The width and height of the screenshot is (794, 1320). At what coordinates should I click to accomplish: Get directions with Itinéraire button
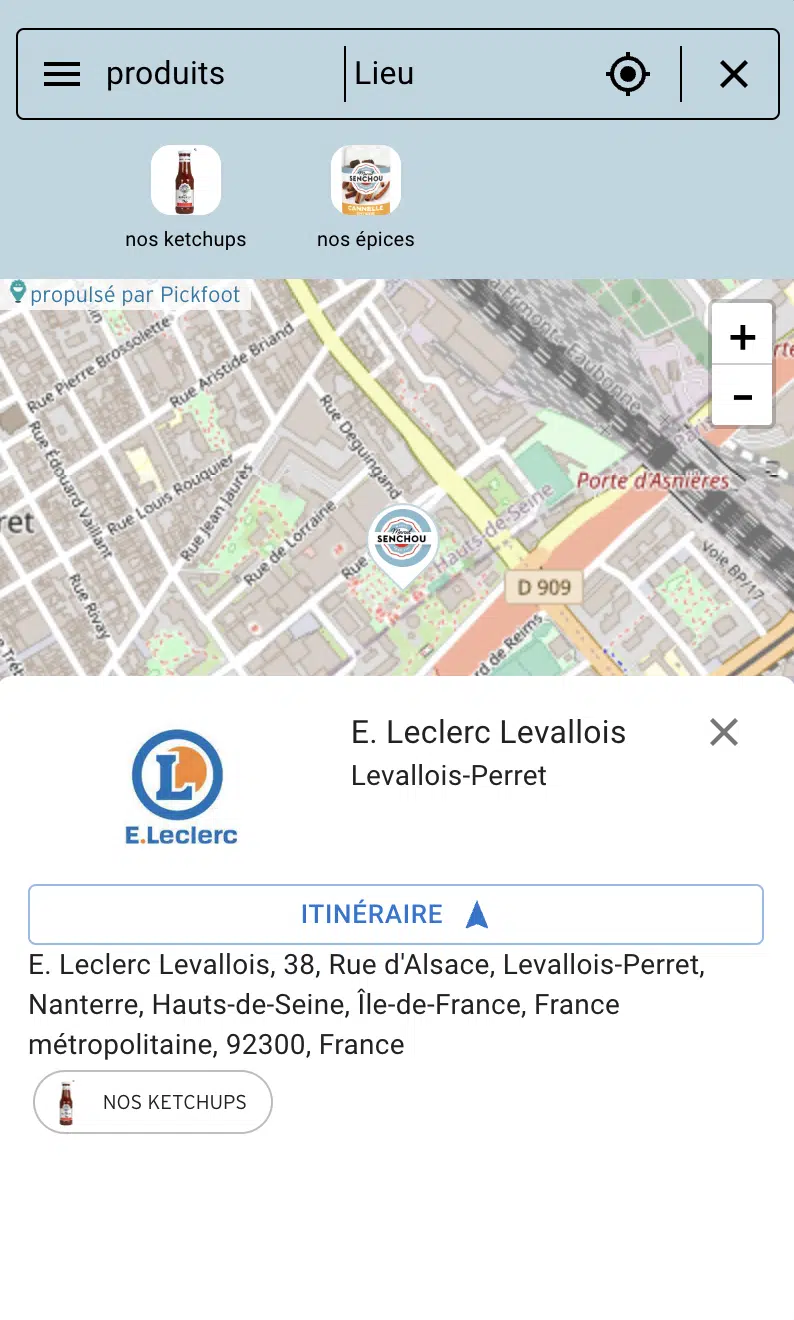396,914
